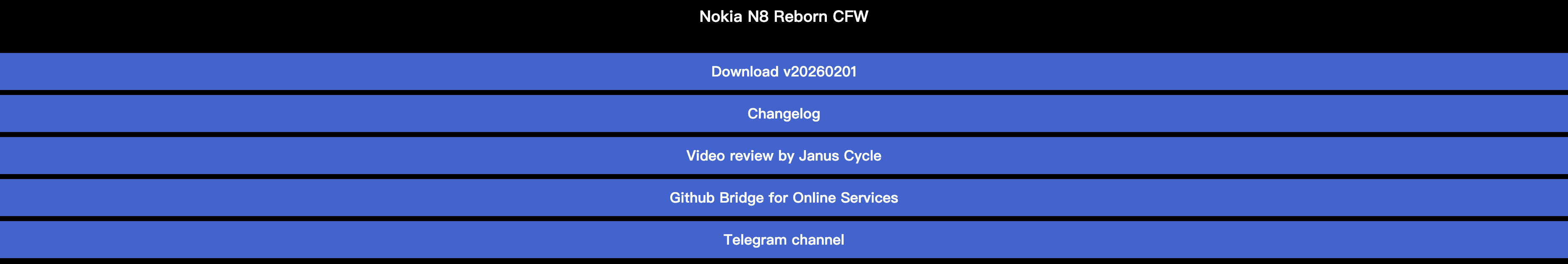Visit the Telegram channel

click(784, 240)
